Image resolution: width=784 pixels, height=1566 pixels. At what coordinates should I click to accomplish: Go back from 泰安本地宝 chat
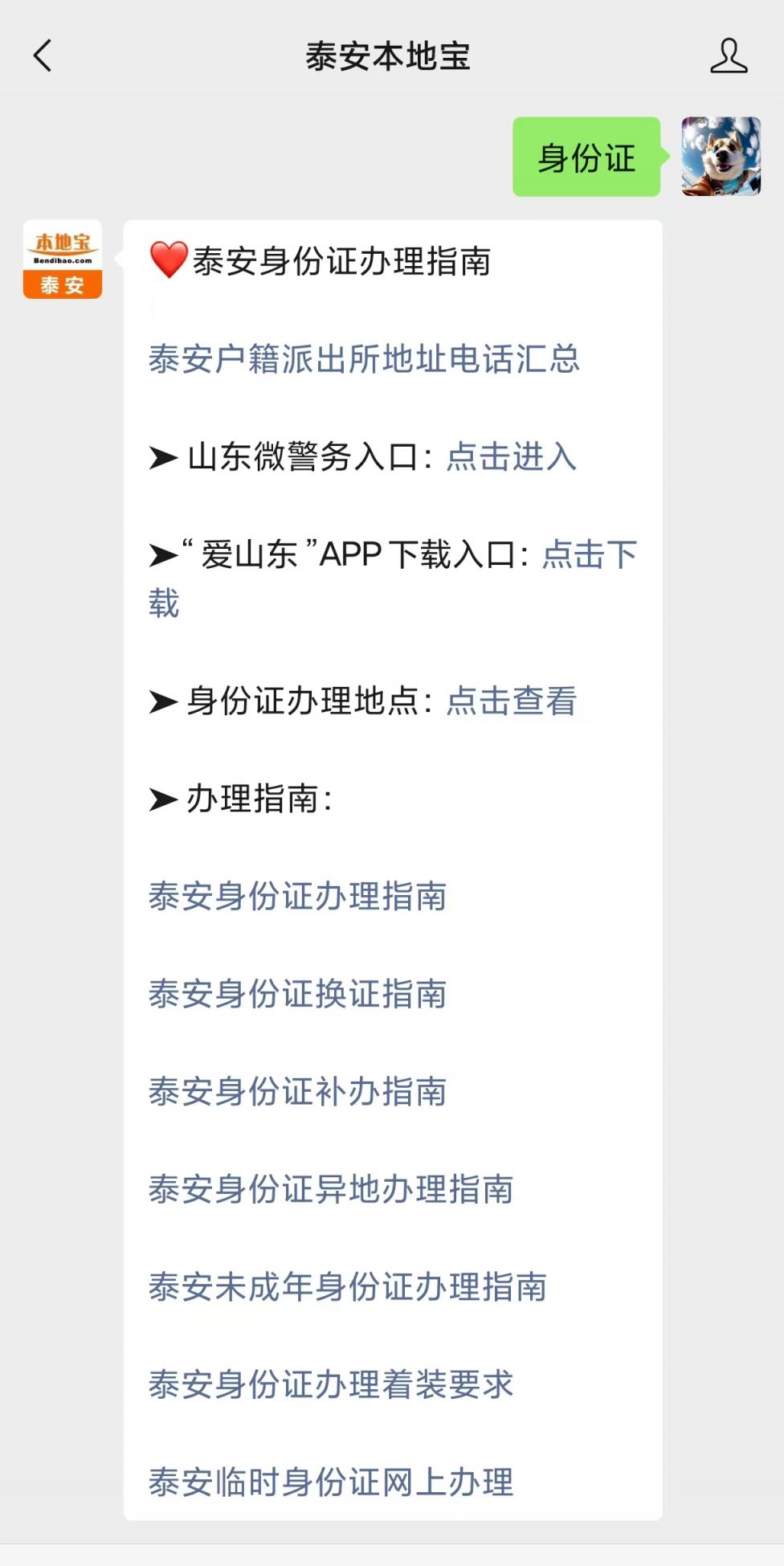click(43, 56)
